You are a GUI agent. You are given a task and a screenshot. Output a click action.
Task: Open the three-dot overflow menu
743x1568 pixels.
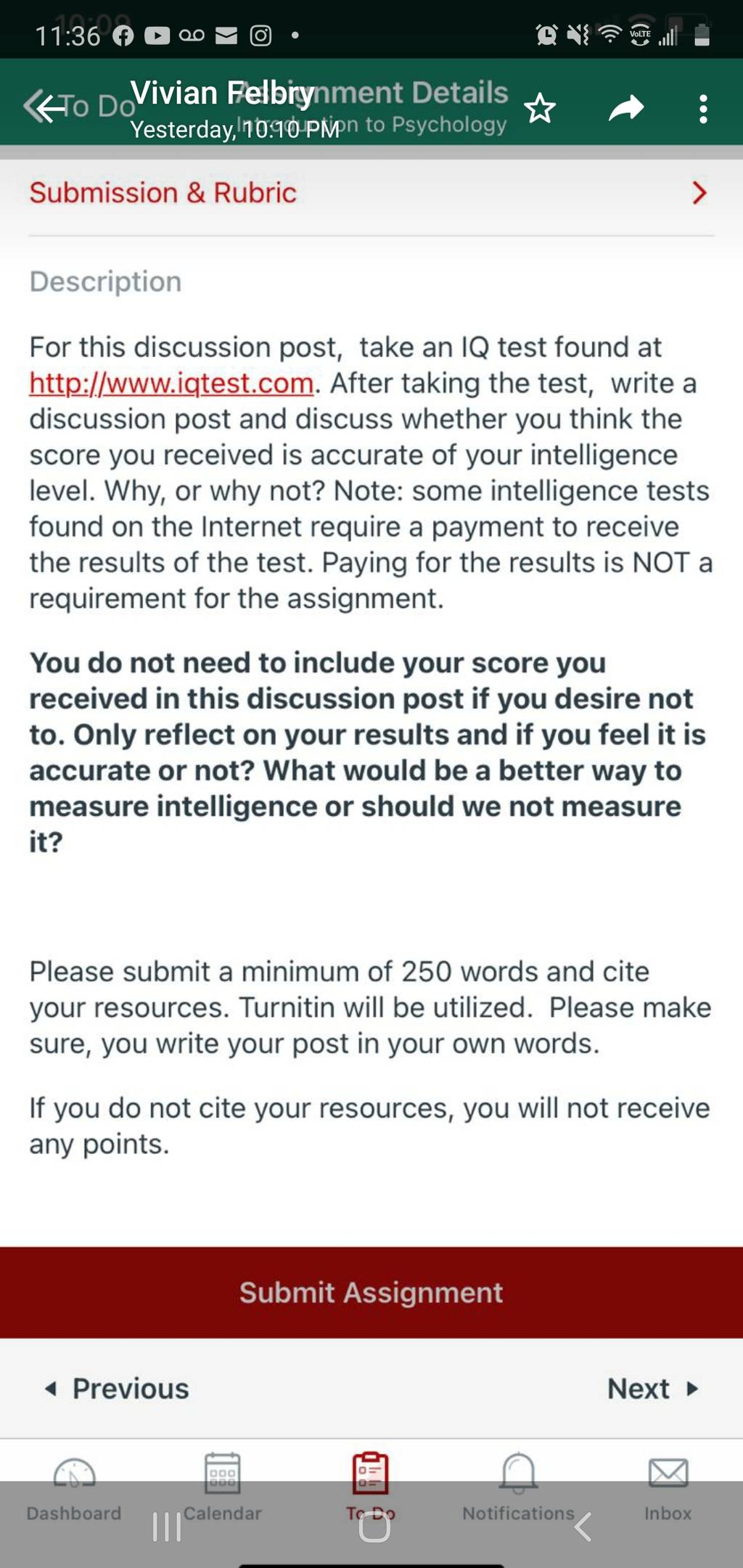702,109
